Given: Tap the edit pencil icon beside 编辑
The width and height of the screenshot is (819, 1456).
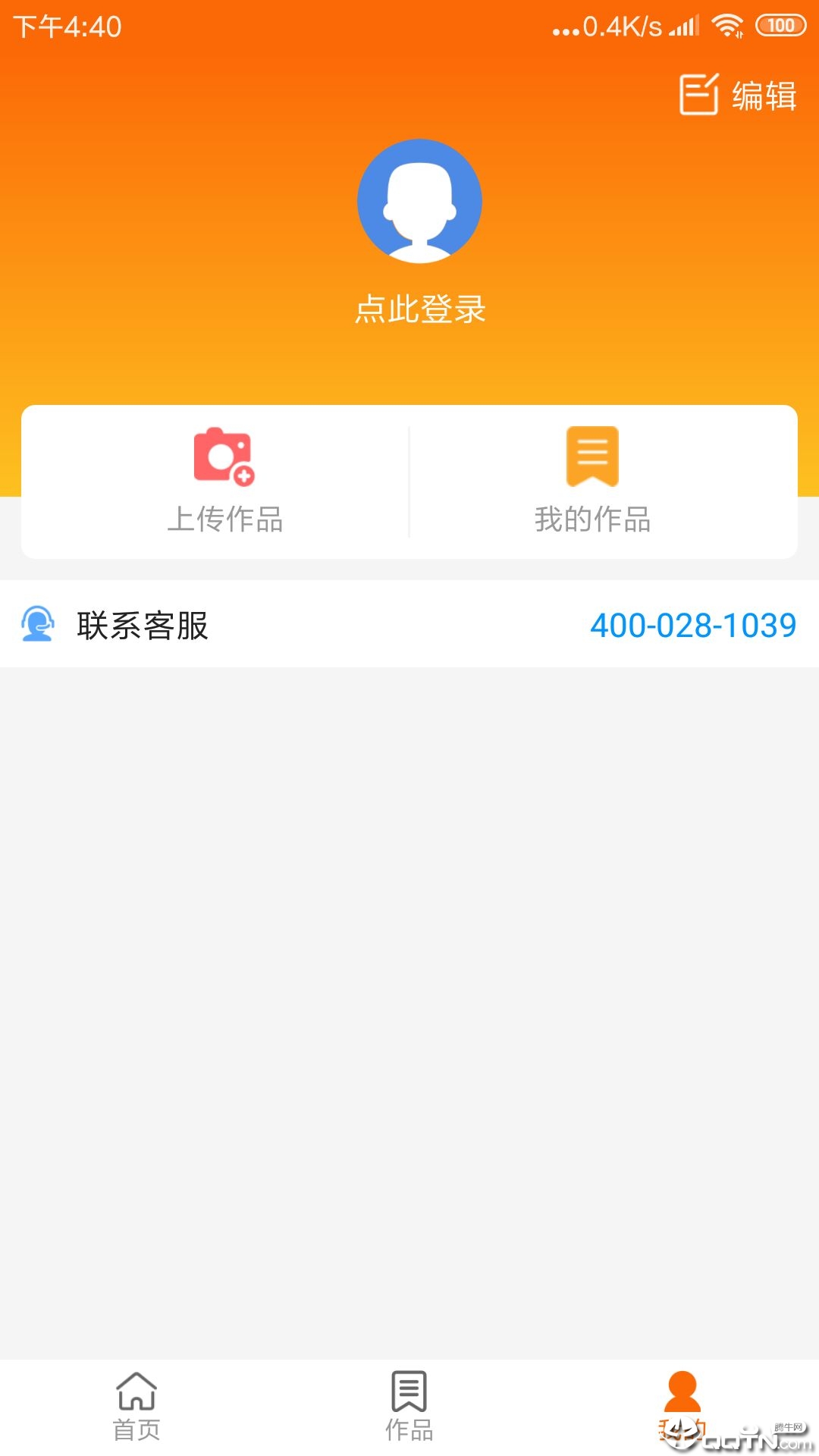Looking at the screenshot, I should 698,94.
